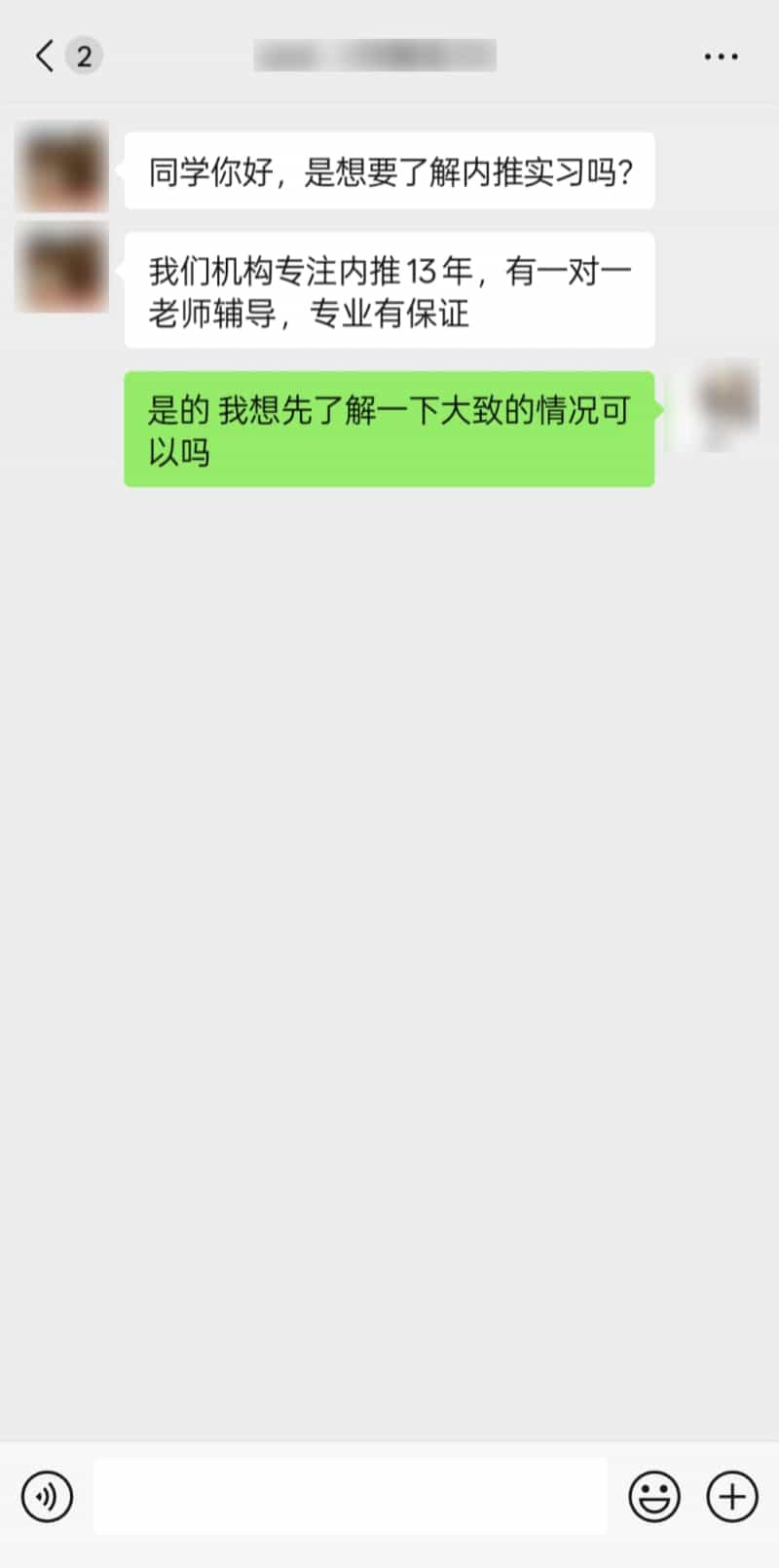The image size is (779, 1568).
Task: Tap the unread count badge showing 2
Action: pyautogui.click(x=84, y=56)
